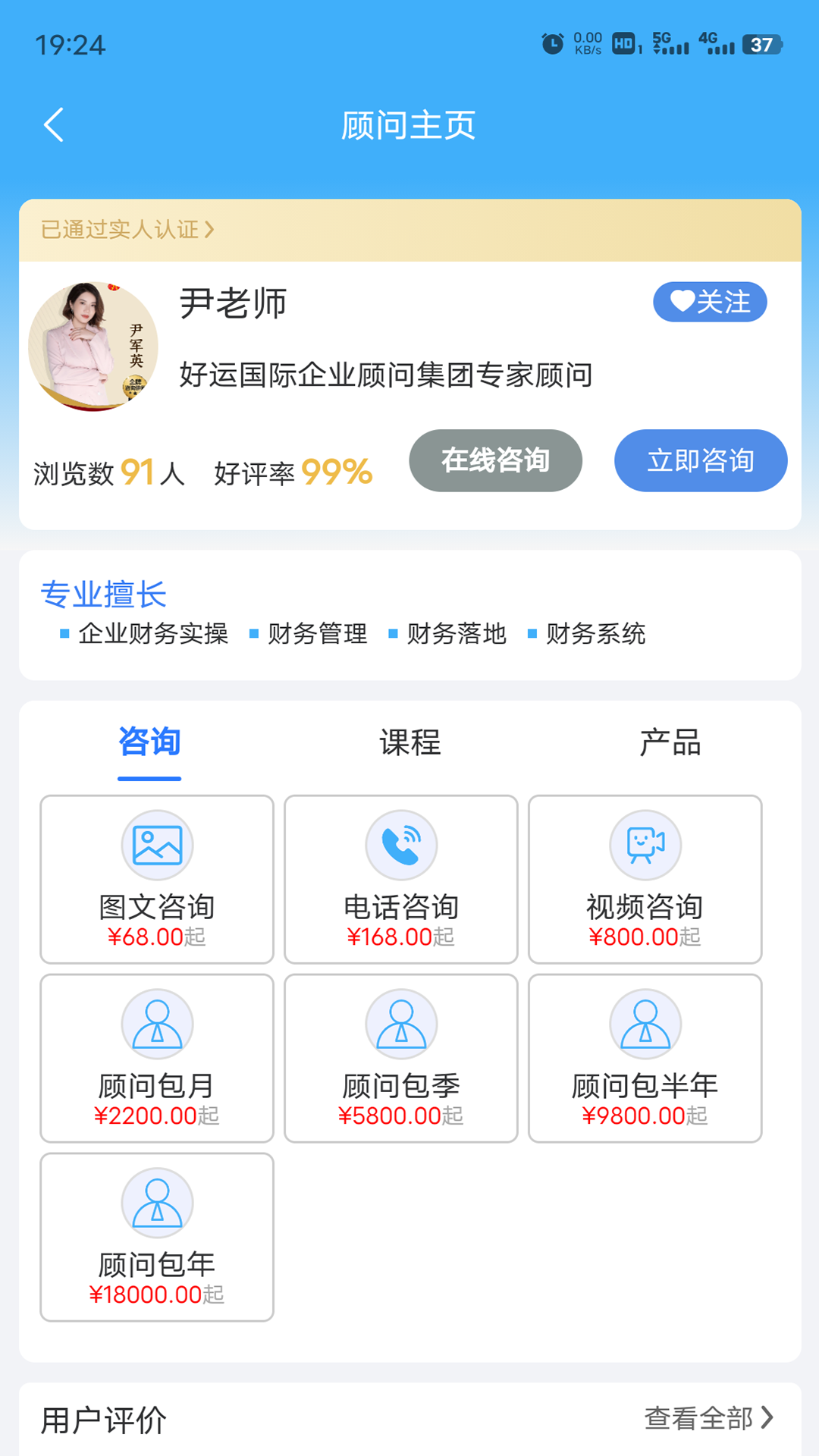
Task: Switch to the 产品 tab
Action: (x=670, y=743)
